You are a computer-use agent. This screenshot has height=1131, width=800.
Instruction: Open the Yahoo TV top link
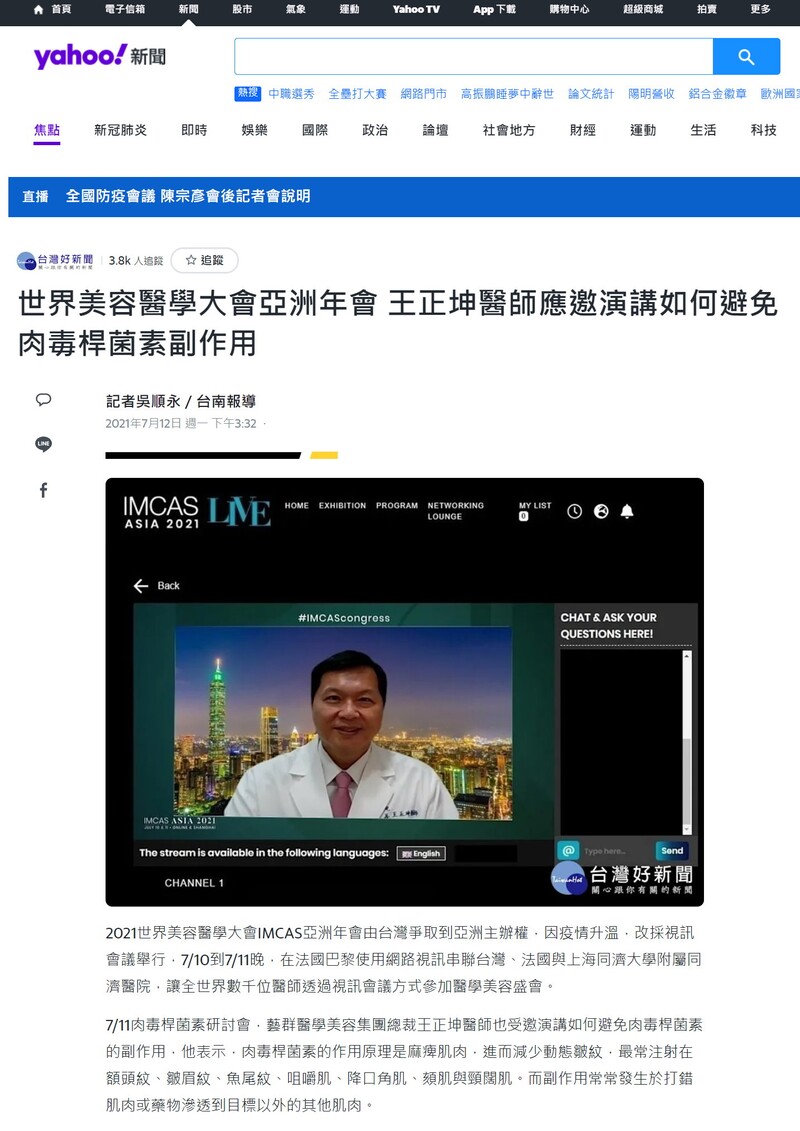tap(415, 9)
